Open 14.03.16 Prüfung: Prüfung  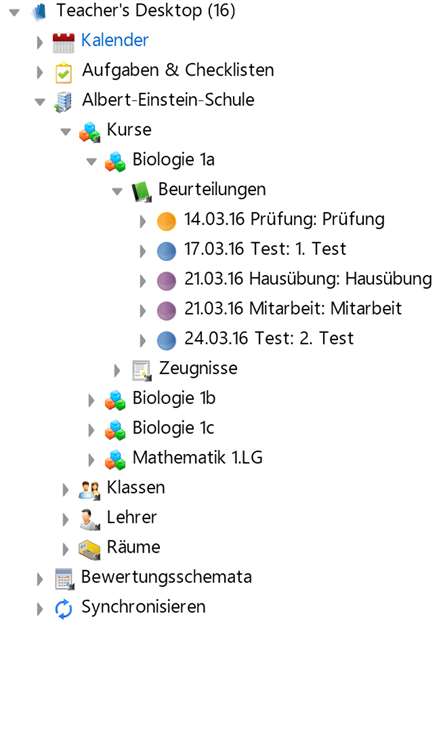tap(284, 219)
